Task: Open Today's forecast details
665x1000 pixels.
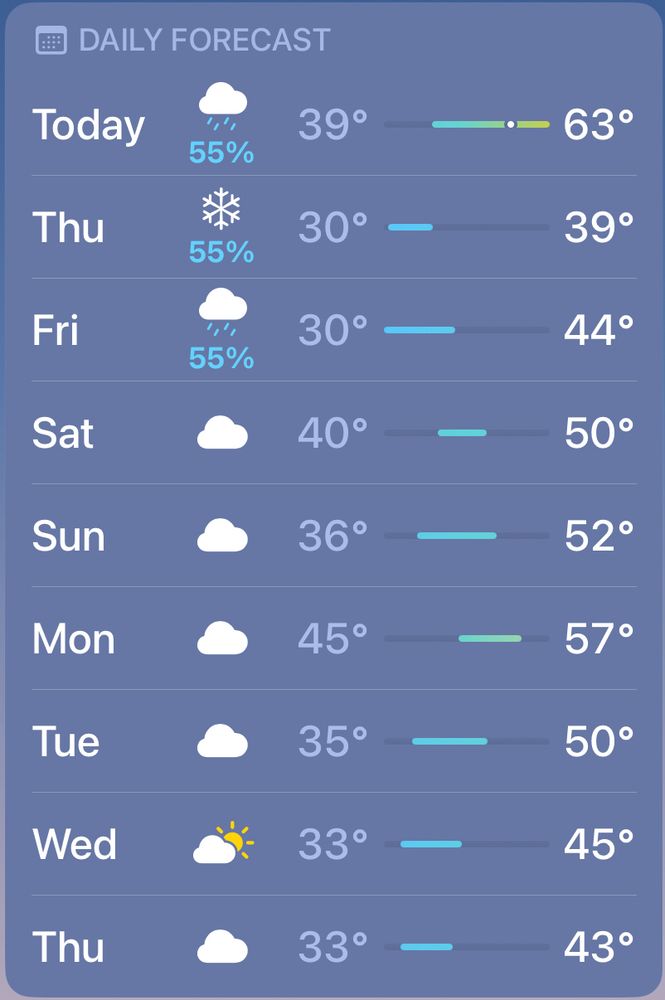Action: tap(332, 126)
